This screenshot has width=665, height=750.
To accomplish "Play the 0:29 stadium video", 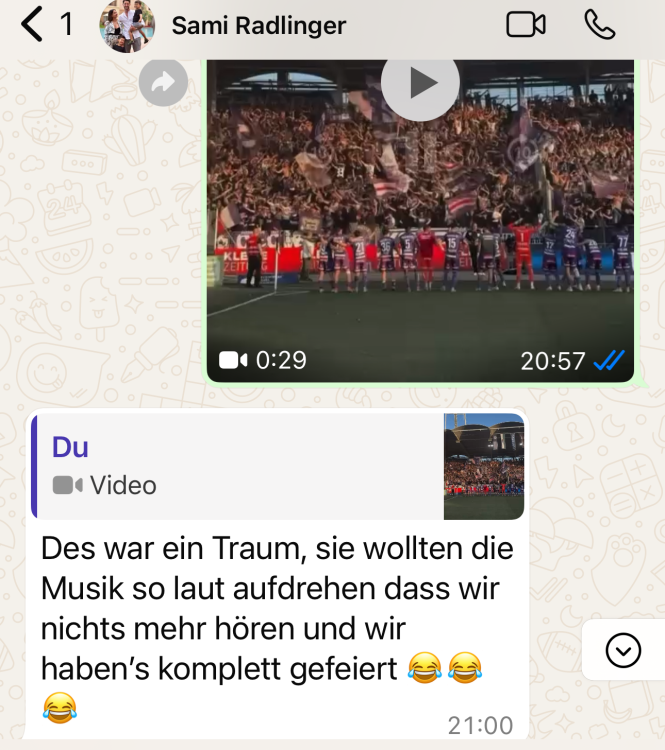I will pyautogui.click(x=421, y=84).
